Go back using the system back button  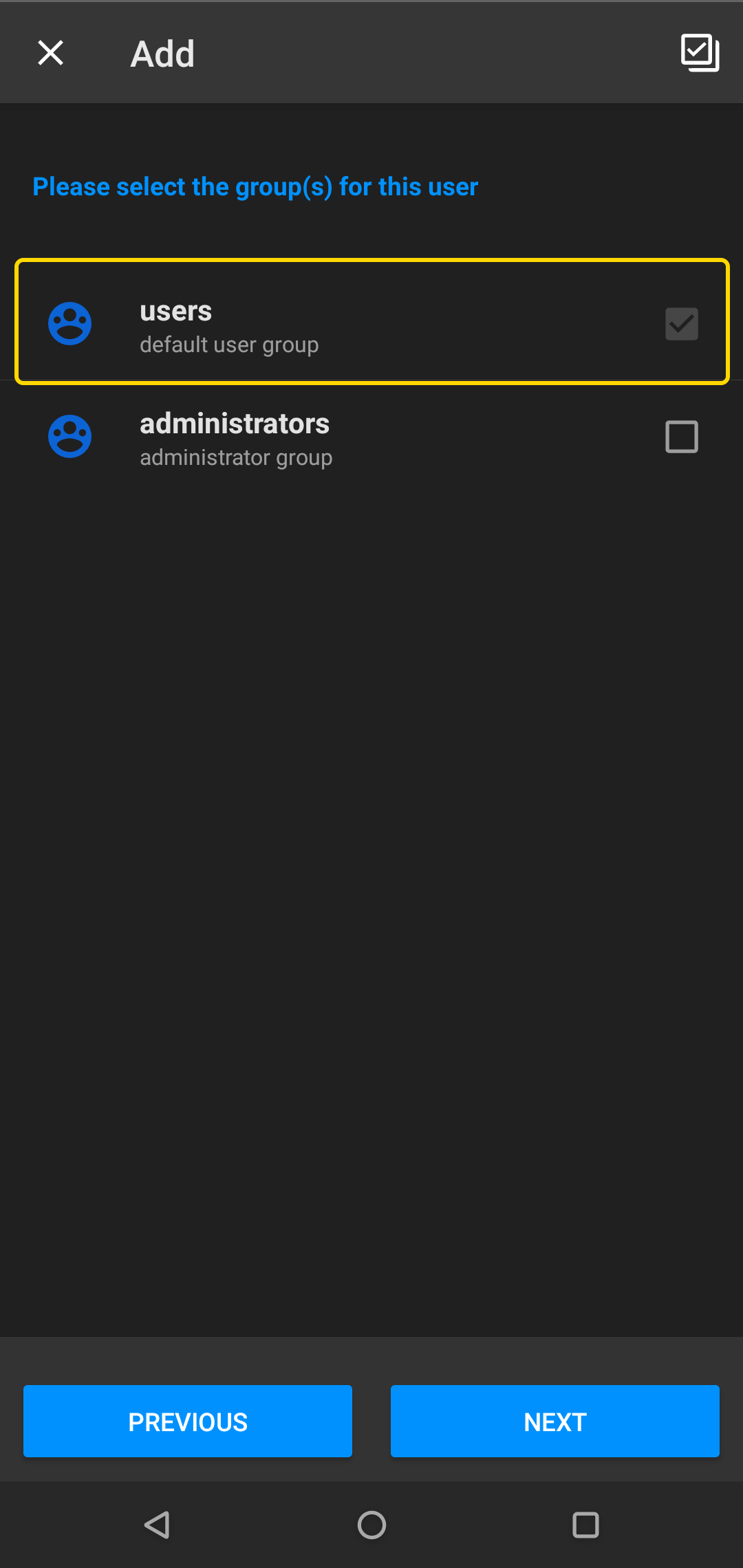click(158, 1525)
